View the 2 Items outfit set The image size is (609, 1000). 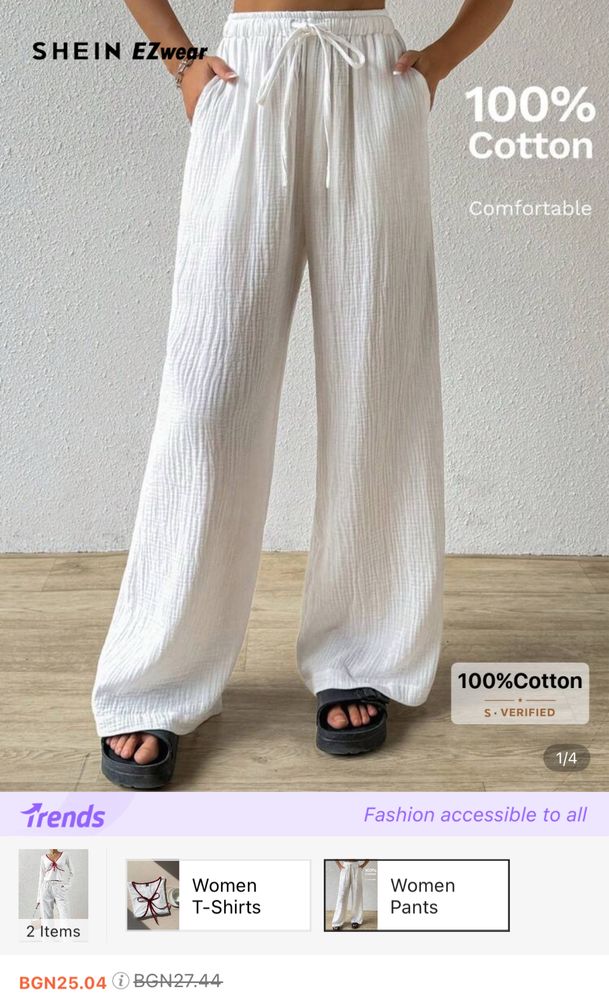53,895
